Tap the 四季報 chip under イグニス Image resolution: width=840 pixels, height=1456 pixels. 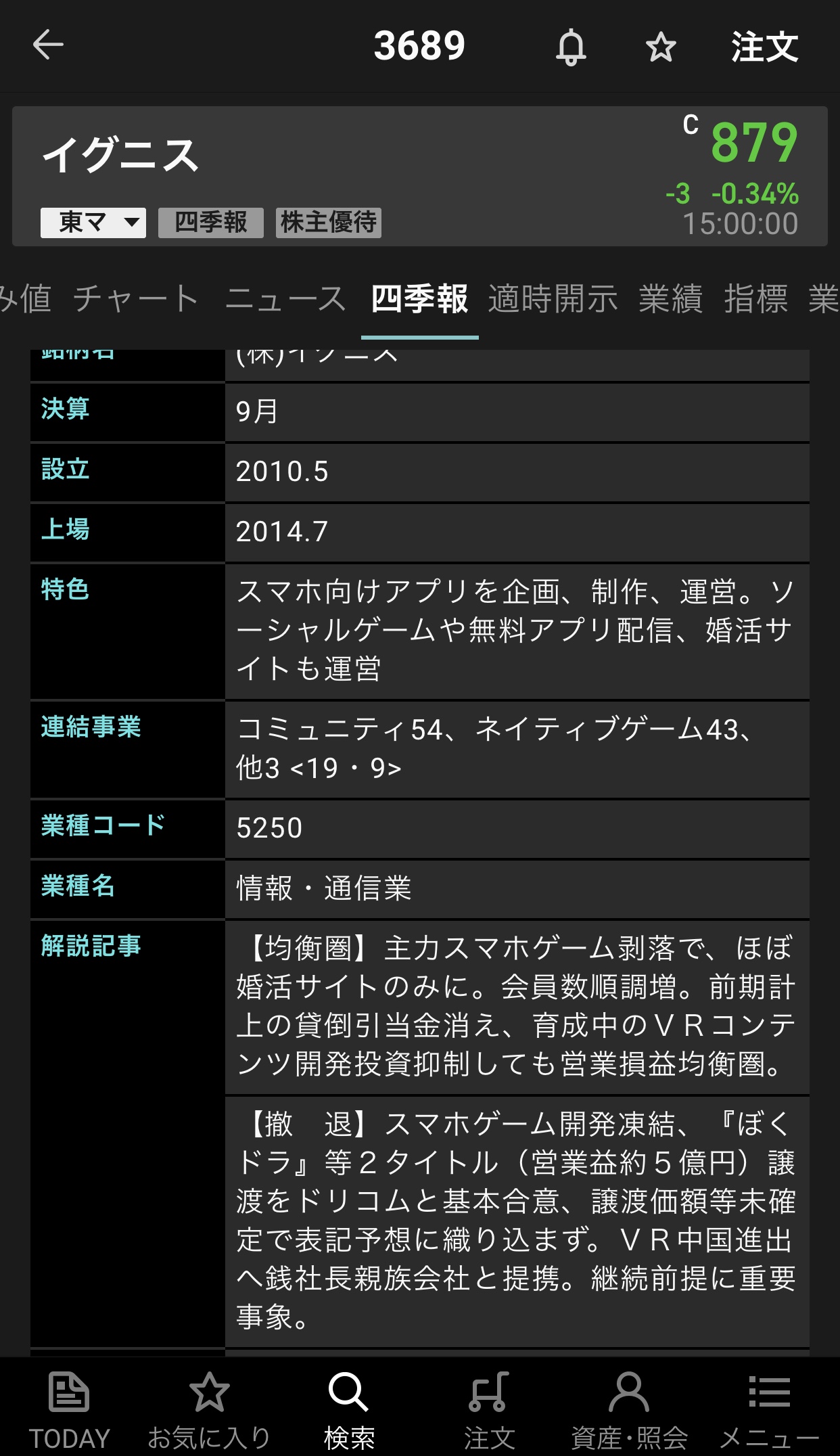point(211,223)
